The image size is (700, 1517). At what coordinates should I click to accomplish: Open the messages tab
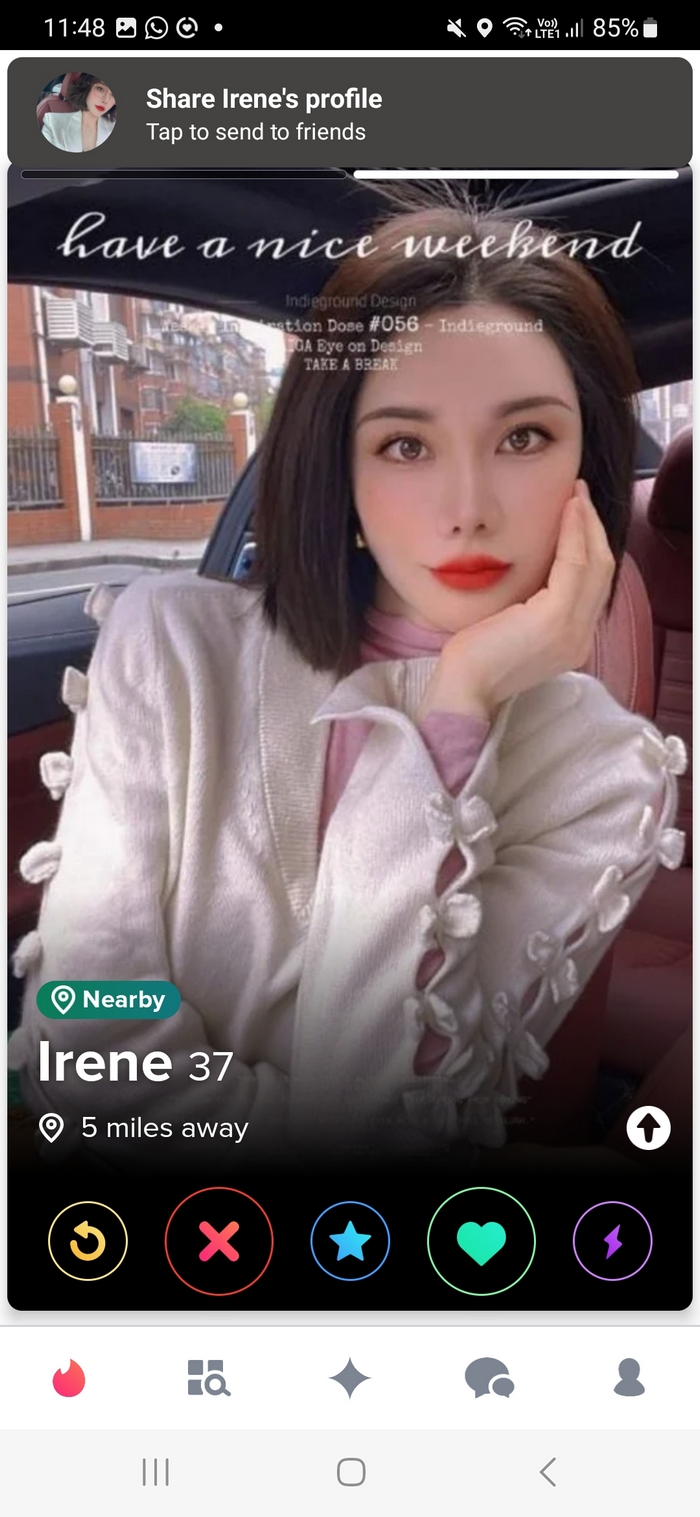coord(489,1378)
